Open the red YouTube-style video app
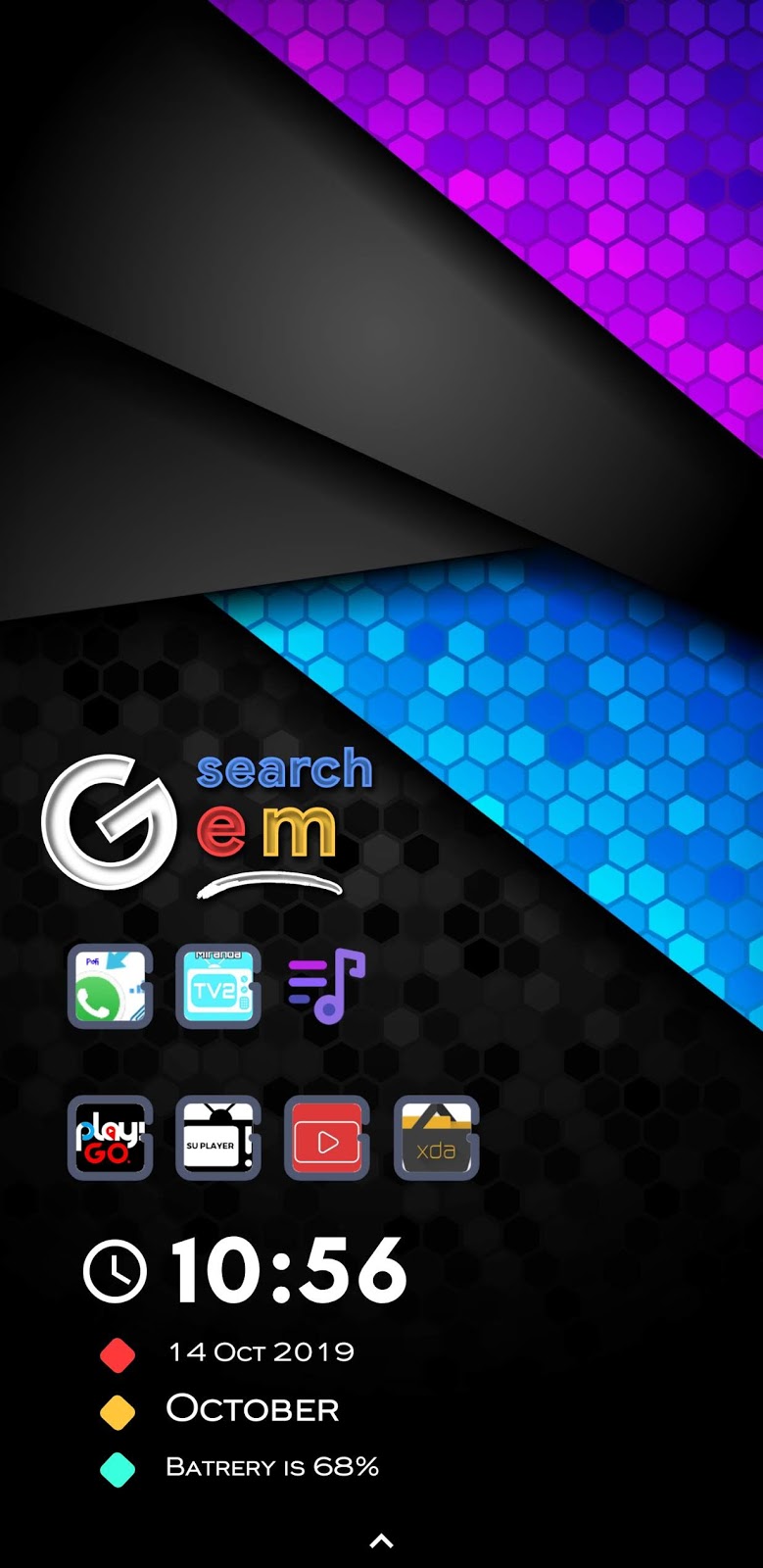Screen dimensions: 763x1568 point(326,1138)
